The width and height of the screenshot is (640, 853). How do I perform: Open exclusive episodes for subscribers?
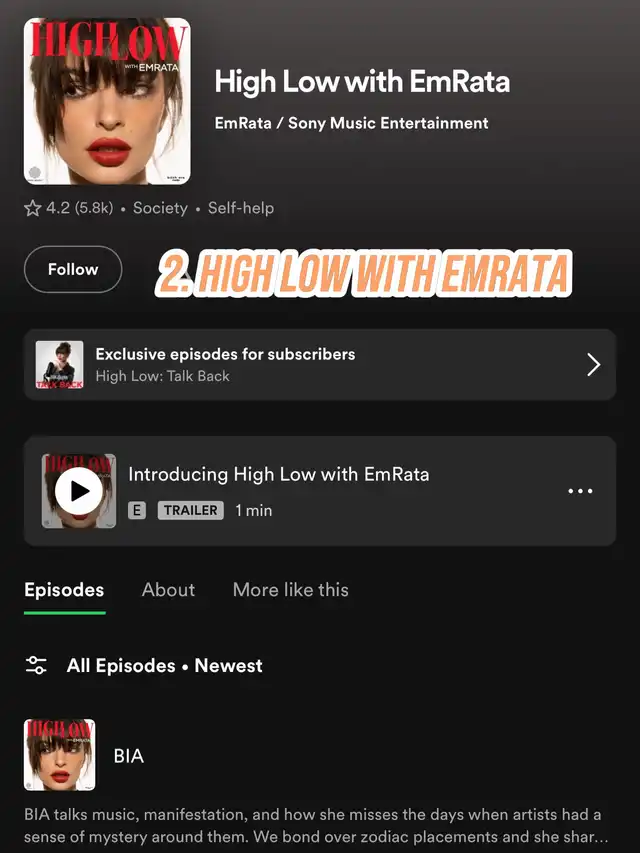[319, 365]
